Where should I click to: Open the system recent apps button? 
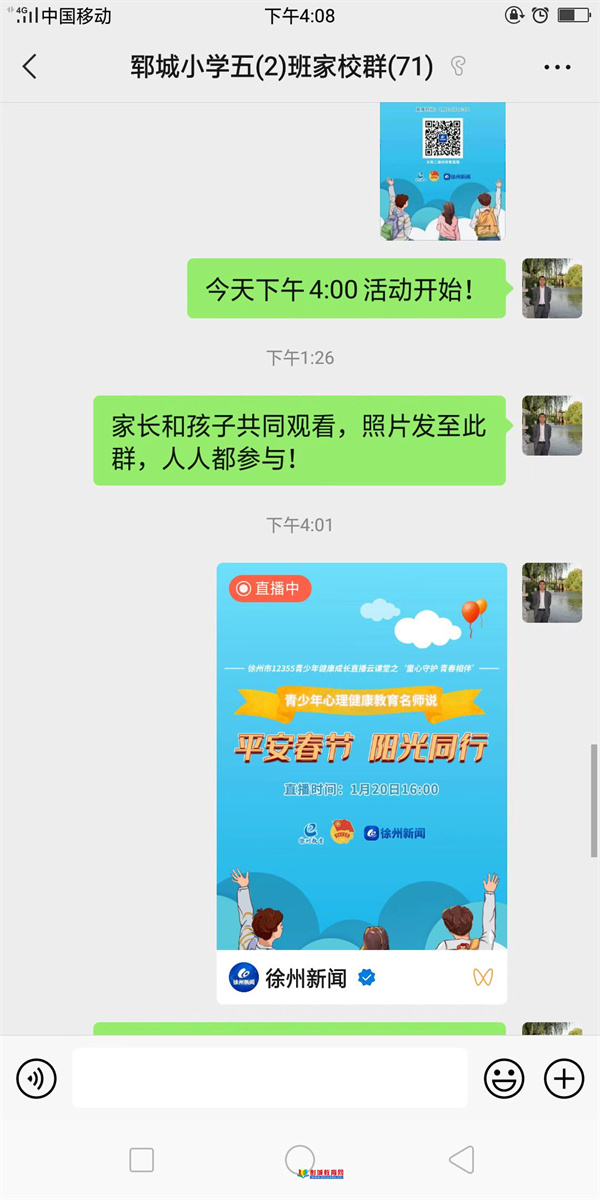click(141, 1159)
